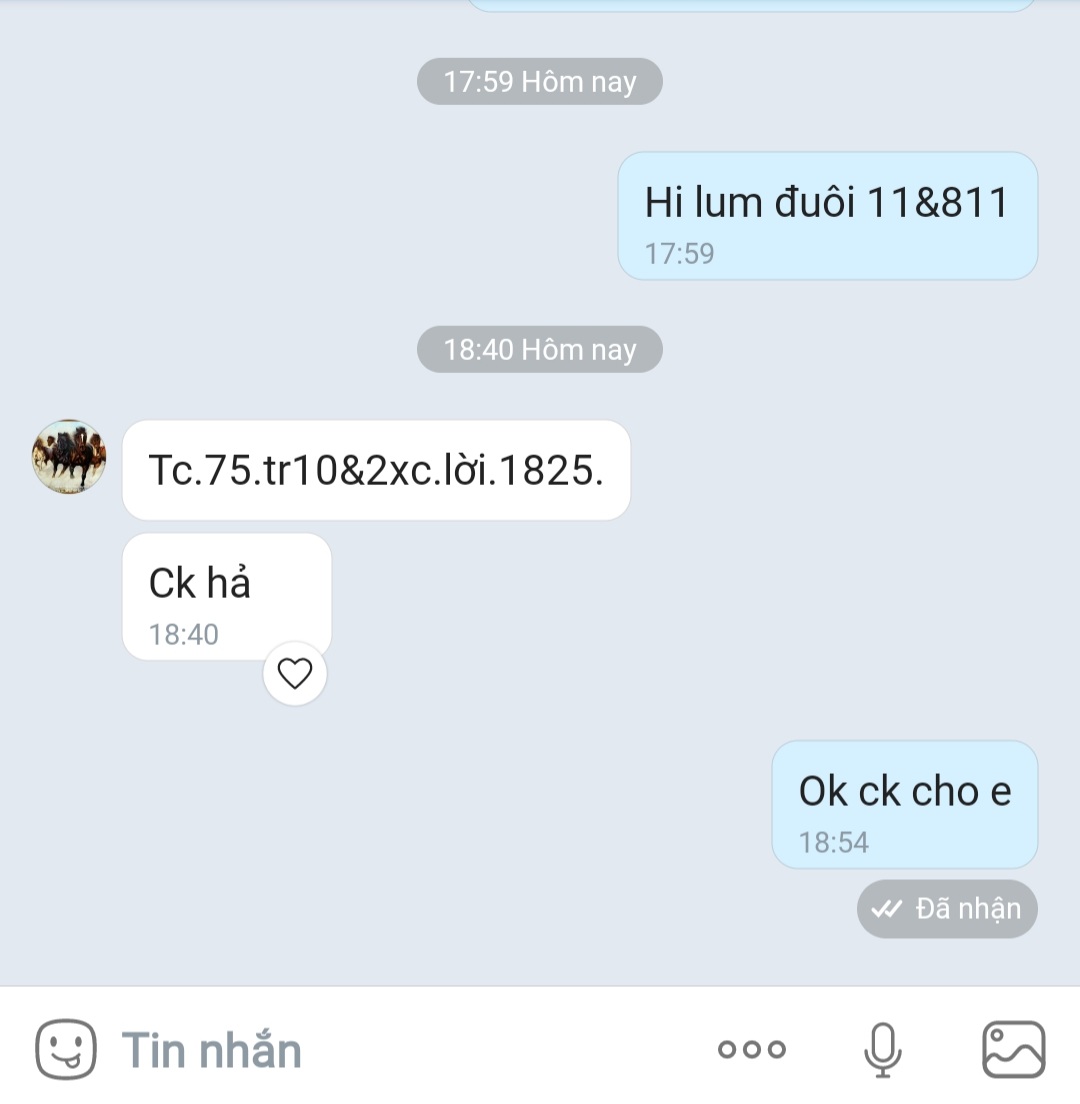Open the sticker emoji picker
Viewport: 1080px width, 1104px height.
click(x=66, y=1050)
